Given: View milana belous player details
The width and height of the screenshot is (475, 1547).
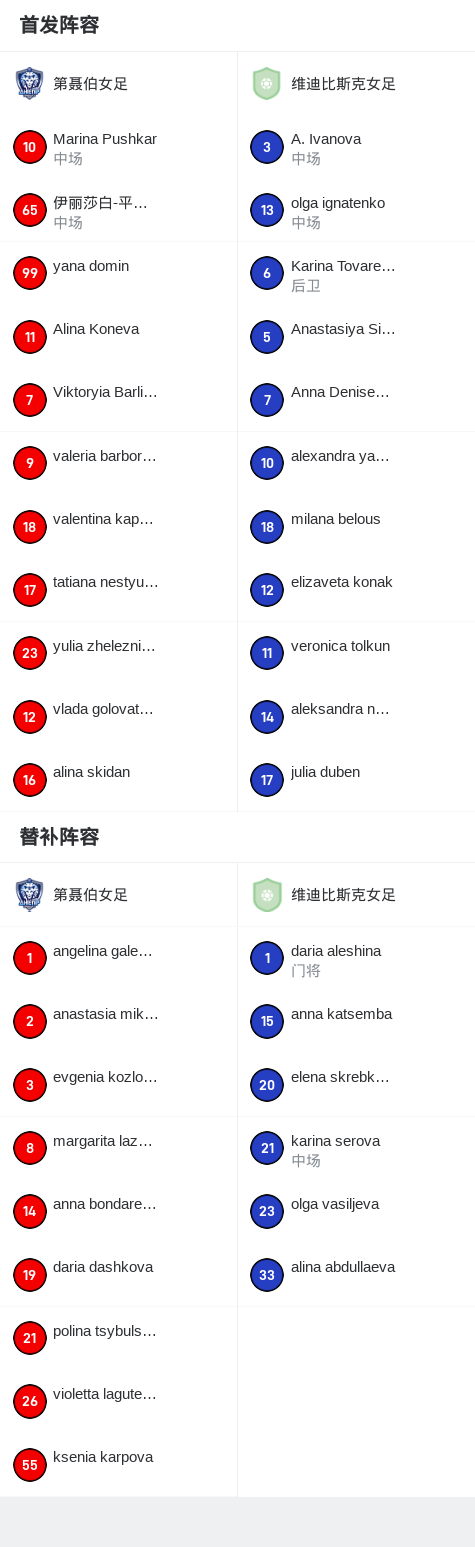Looking at the screenshot, I should coord(356,527).
